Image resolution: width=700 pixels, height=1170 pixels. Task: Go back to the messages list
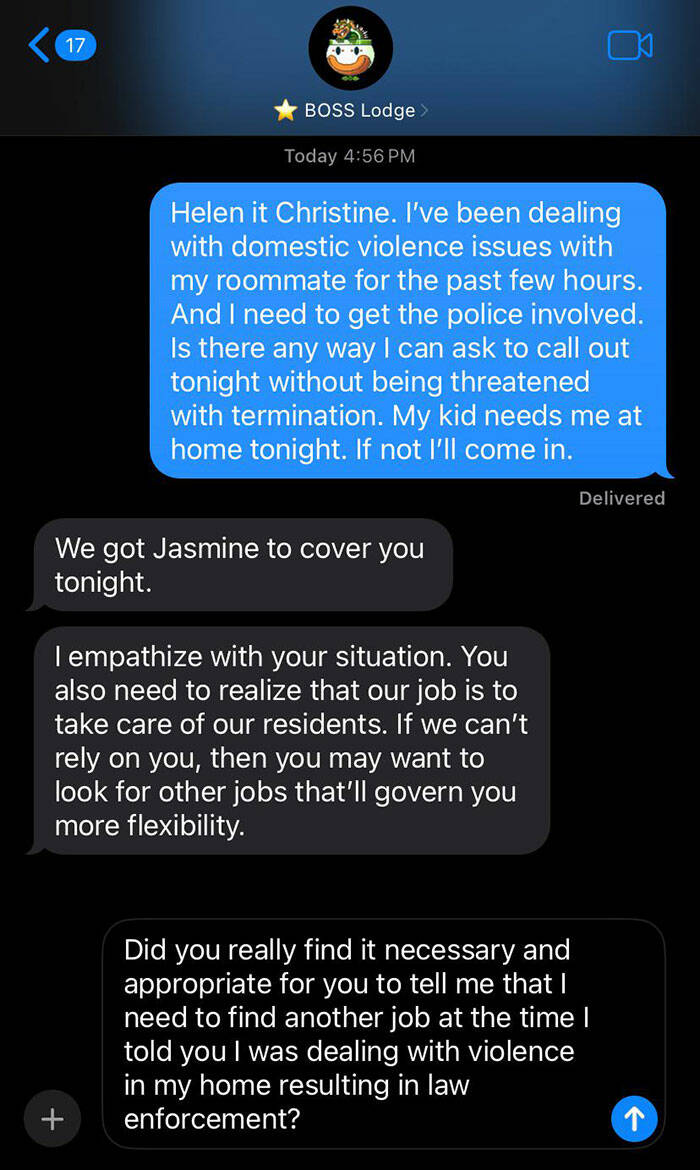click(58, 45)
